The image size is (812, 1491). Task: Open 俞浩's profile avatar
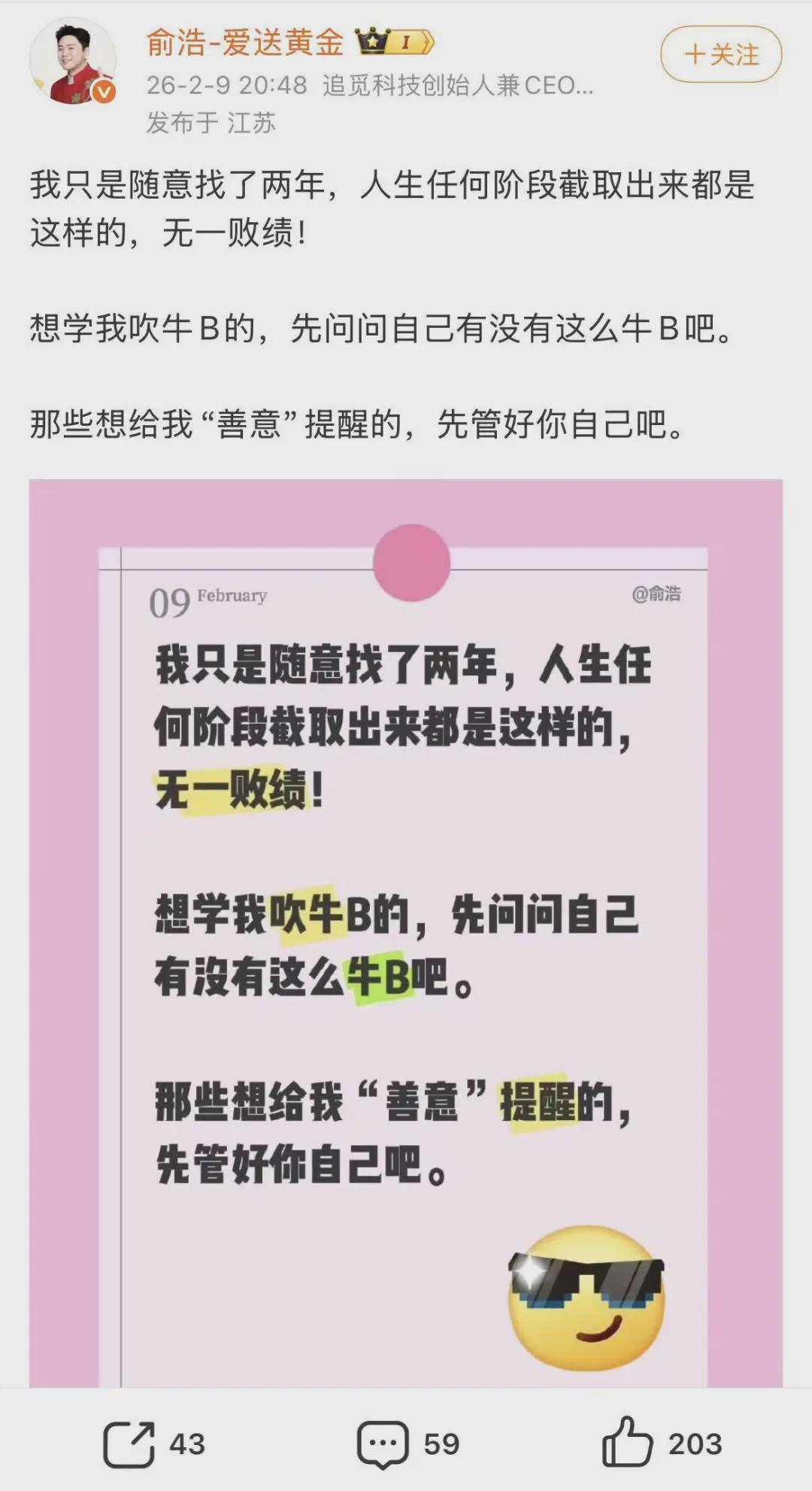tap(73, 61)
